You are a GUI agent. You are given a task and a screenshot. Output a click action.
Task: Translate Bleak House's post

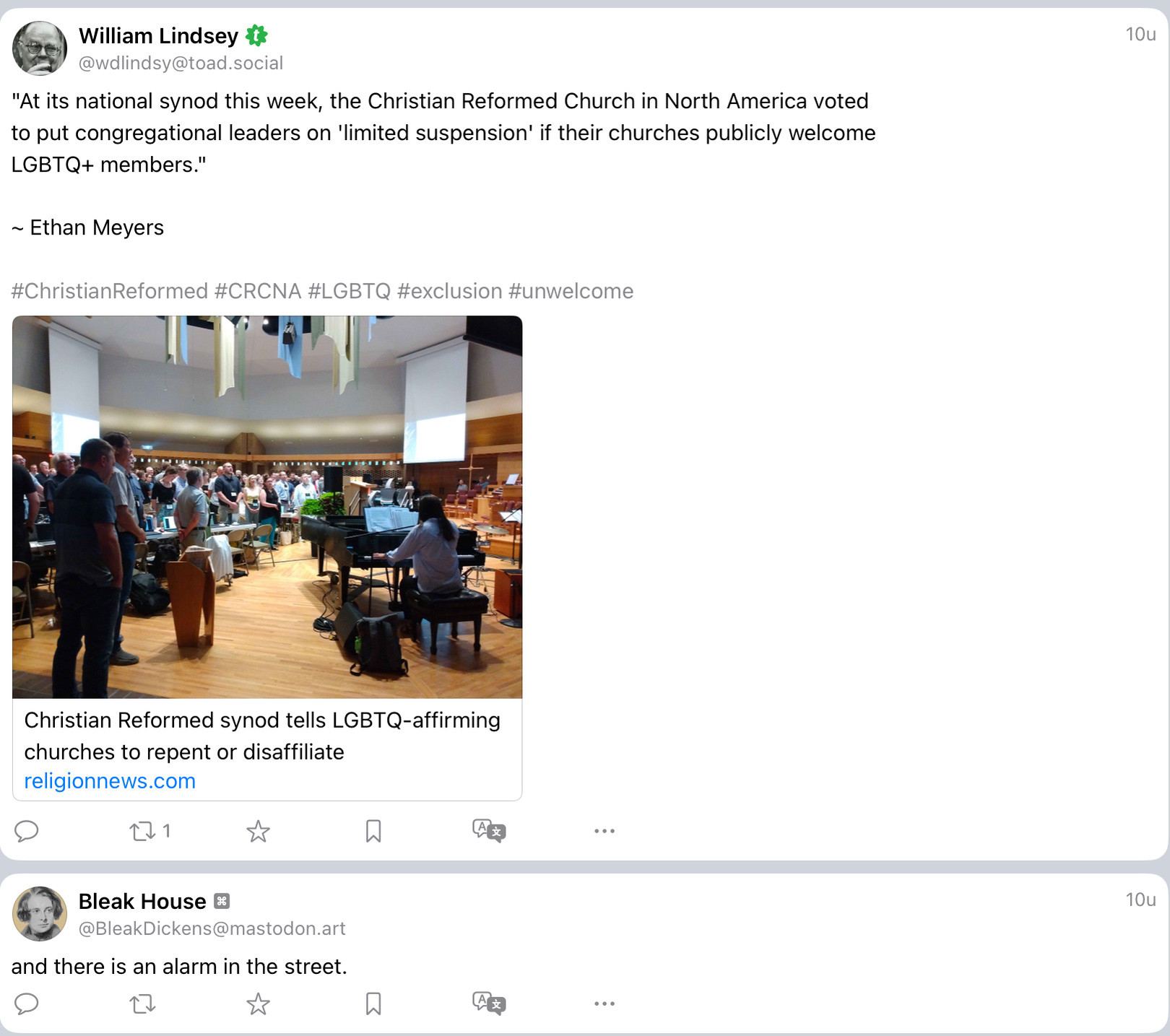pyautogui.click(x=489, y=1004)
